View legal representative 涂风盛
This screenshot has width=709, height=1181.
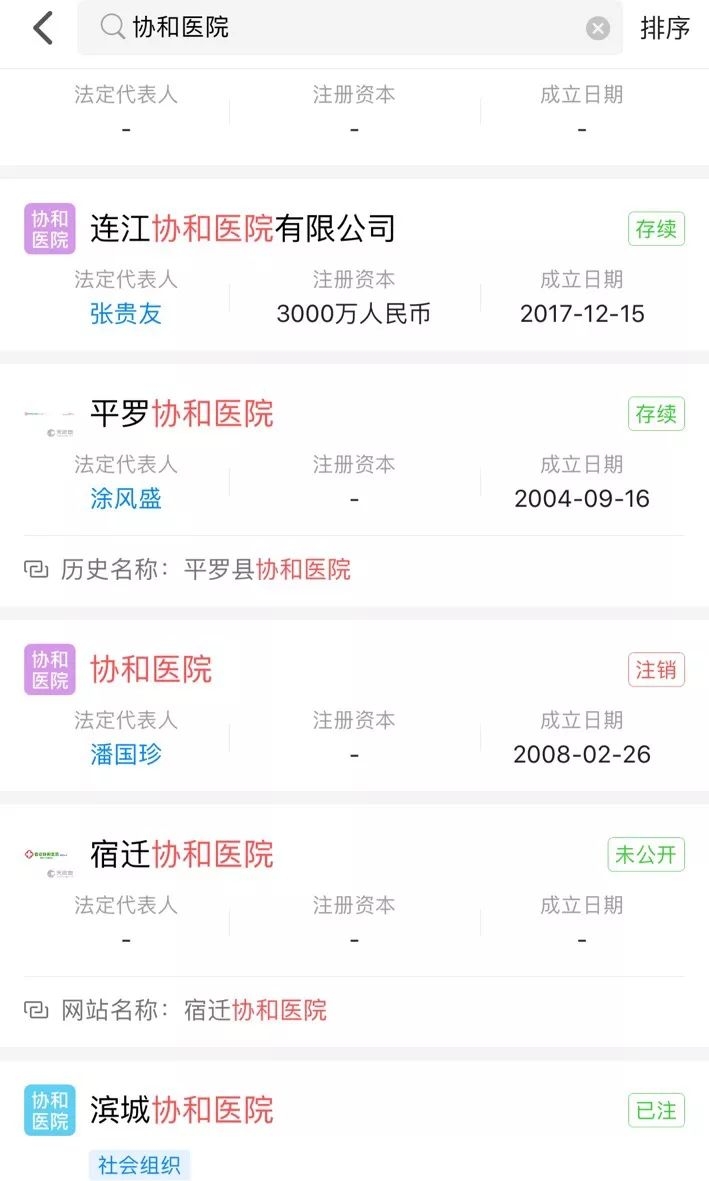coord(126,499)
